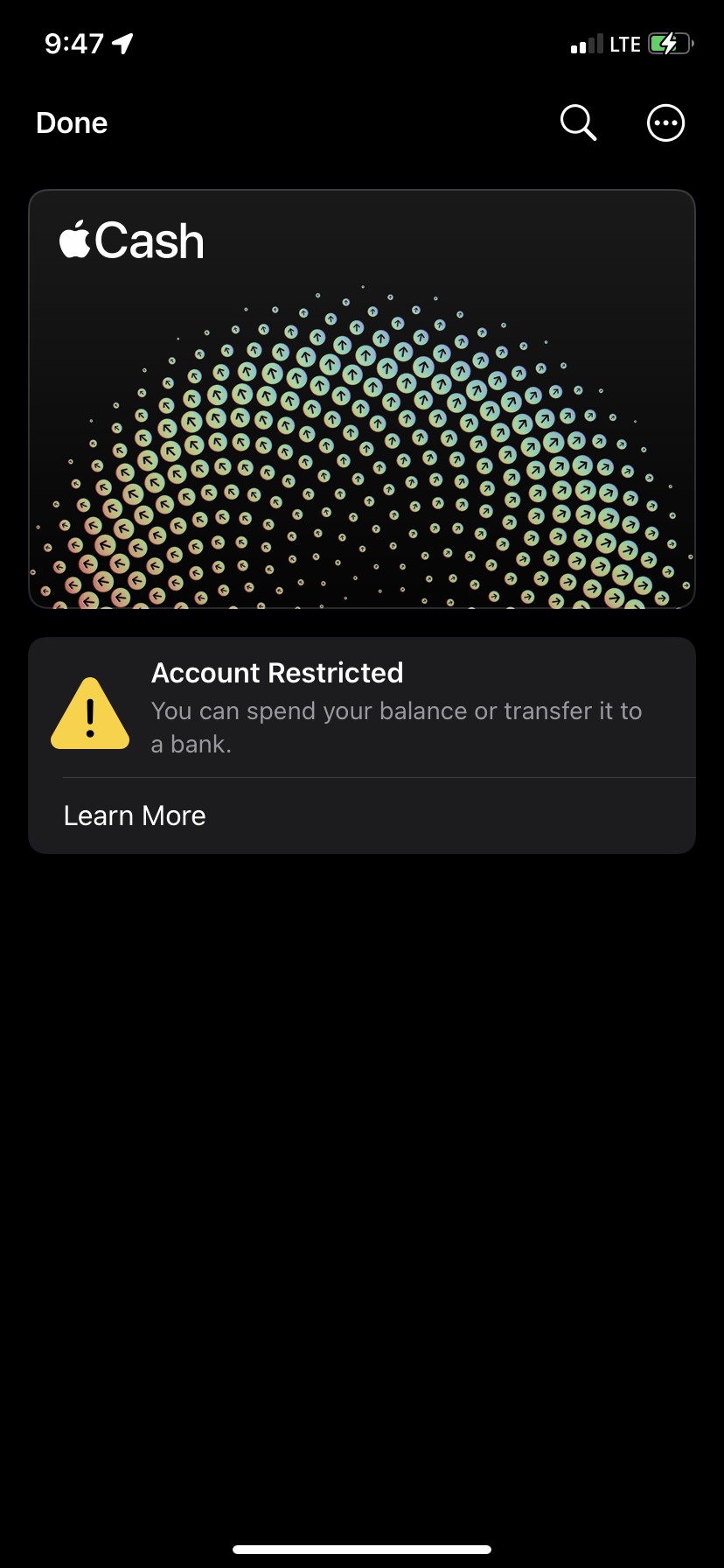Tap Learn More about the restriction
Screen dimensions: 724x1568
(134, 815)
